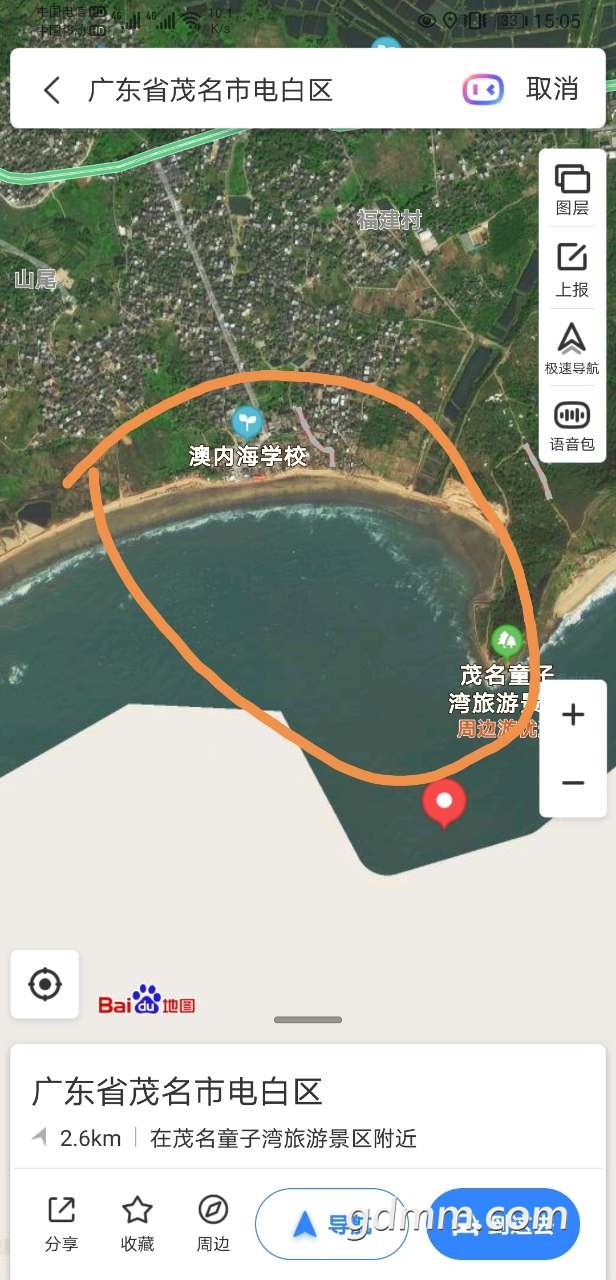Tap the search field showing 广东省茂名市电白区

click(x=250, y=90)
